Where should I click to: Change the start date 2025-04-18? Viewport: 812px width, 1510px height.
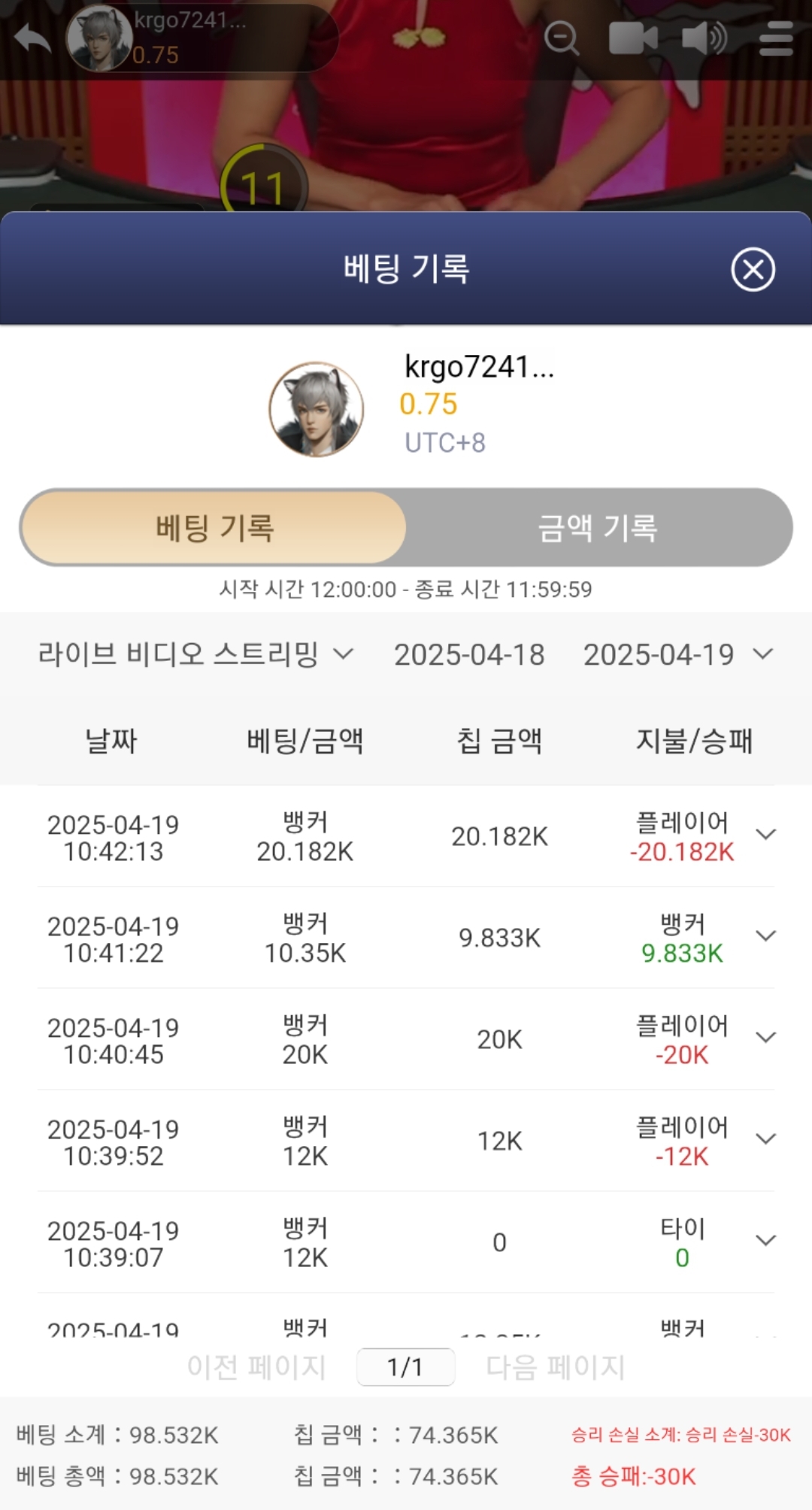pyautogui.click(x=469, y=654)
